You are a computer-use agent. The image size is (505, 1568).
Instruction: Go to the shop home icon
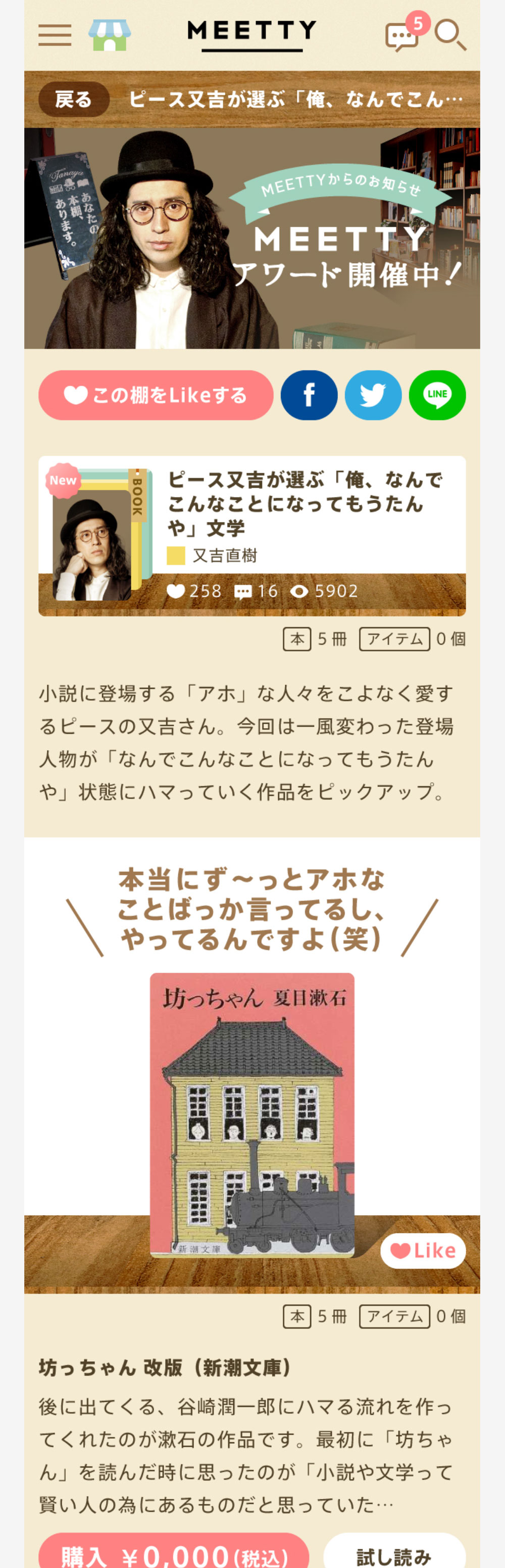[110, 35]
